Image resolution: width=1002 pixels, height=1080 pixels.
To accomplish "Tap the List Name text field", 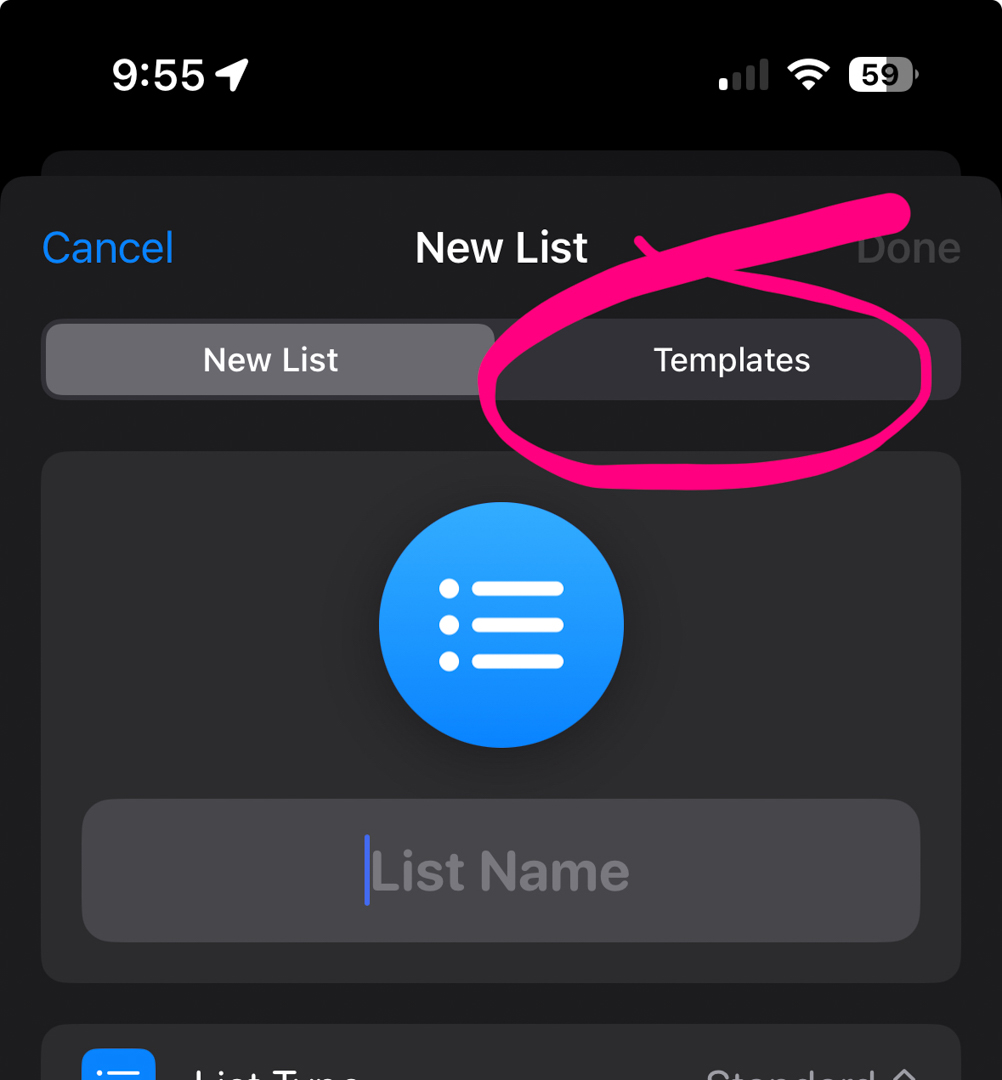I will point(500,871).
